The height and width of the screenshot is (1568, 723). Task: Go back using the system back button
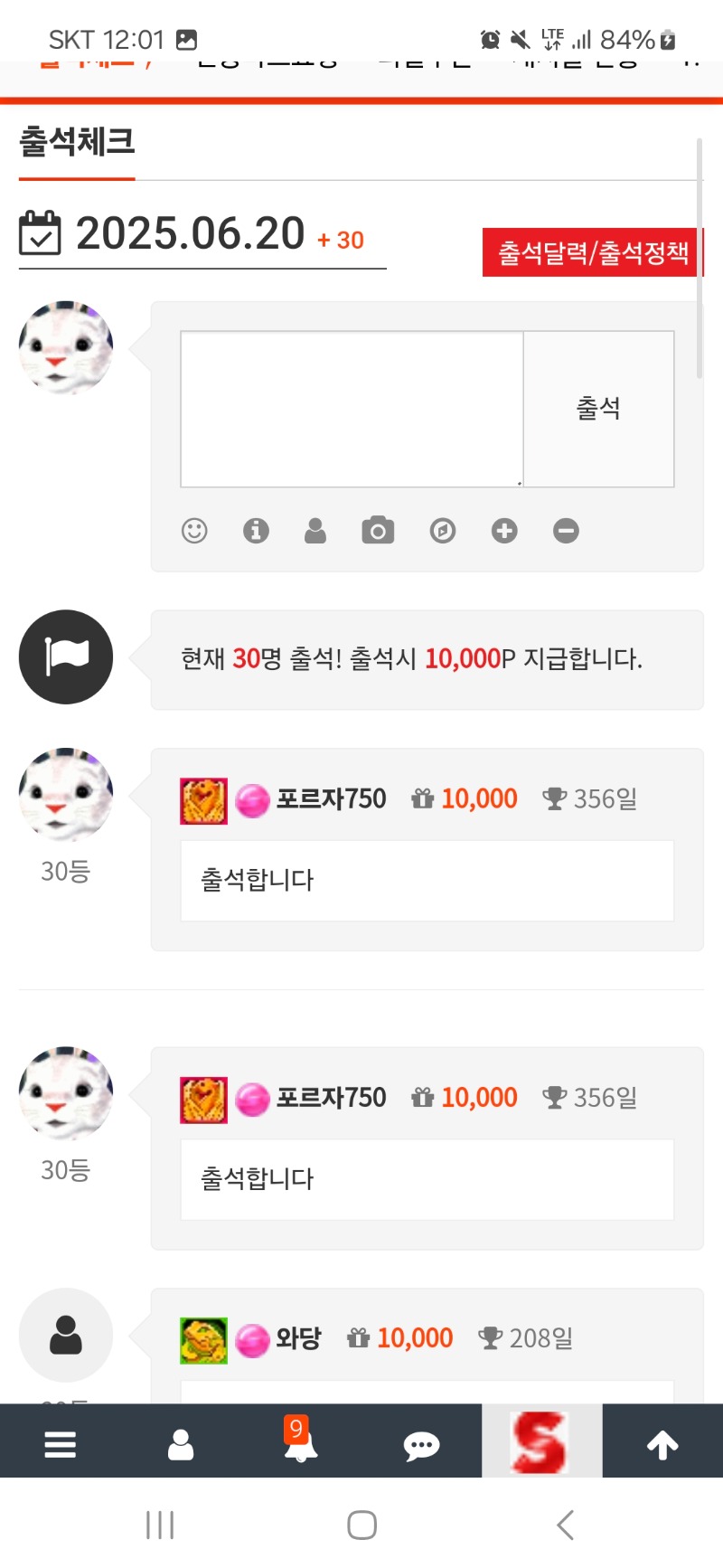(x=566, y=1525)
